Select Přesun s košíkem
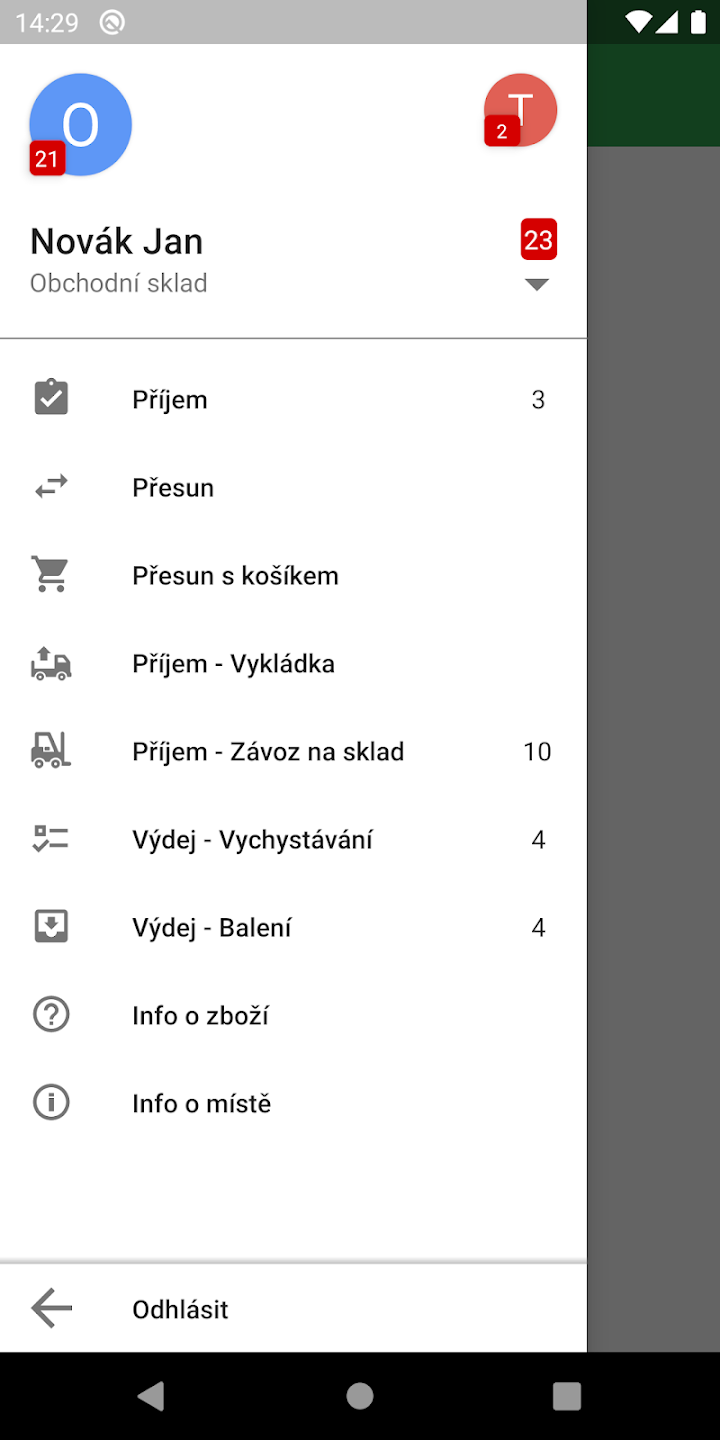Screen dimensions: 720x1440 click(293, 576)
